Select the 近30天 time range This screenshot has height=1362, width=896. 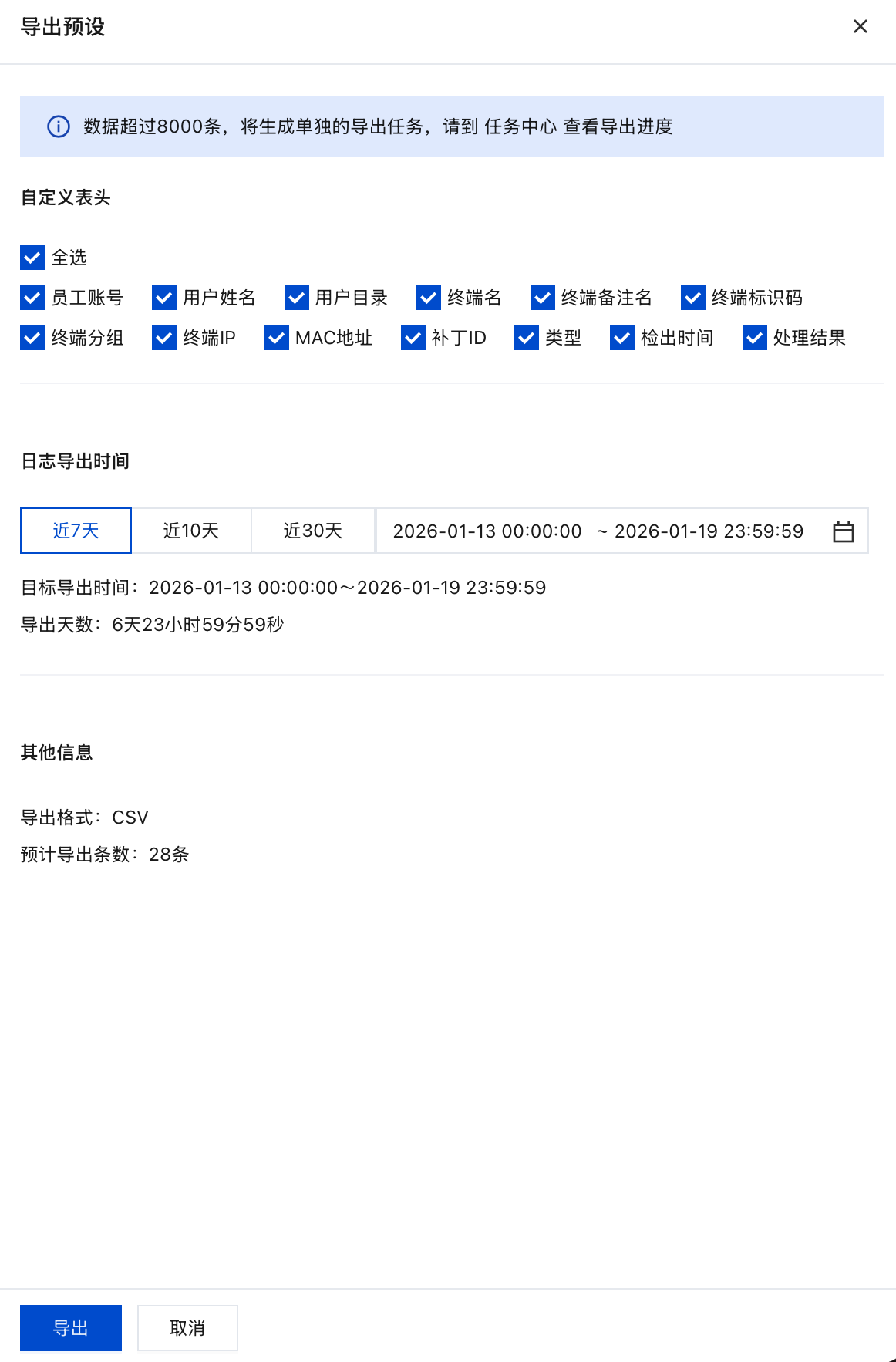313,531
